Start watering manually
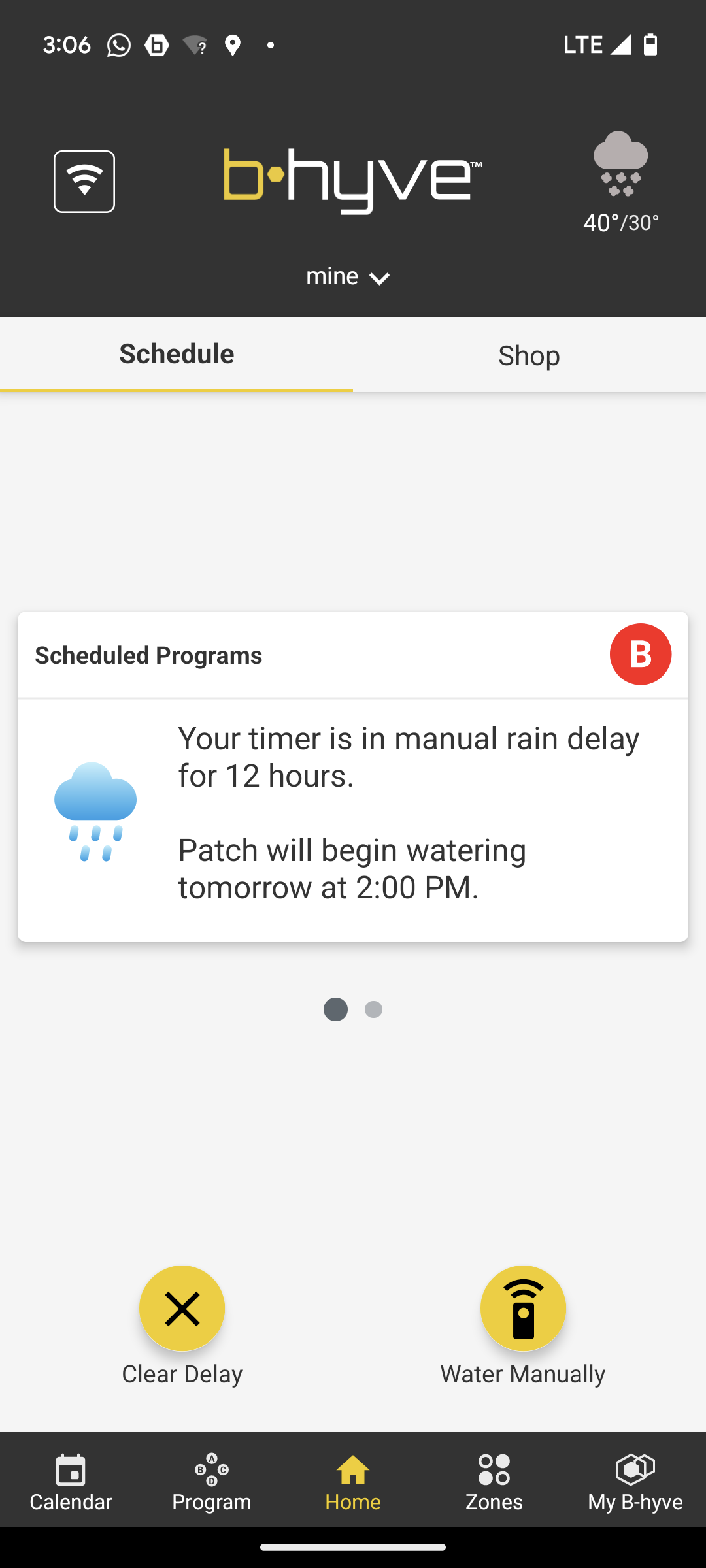 click(x=523, y=1309)
